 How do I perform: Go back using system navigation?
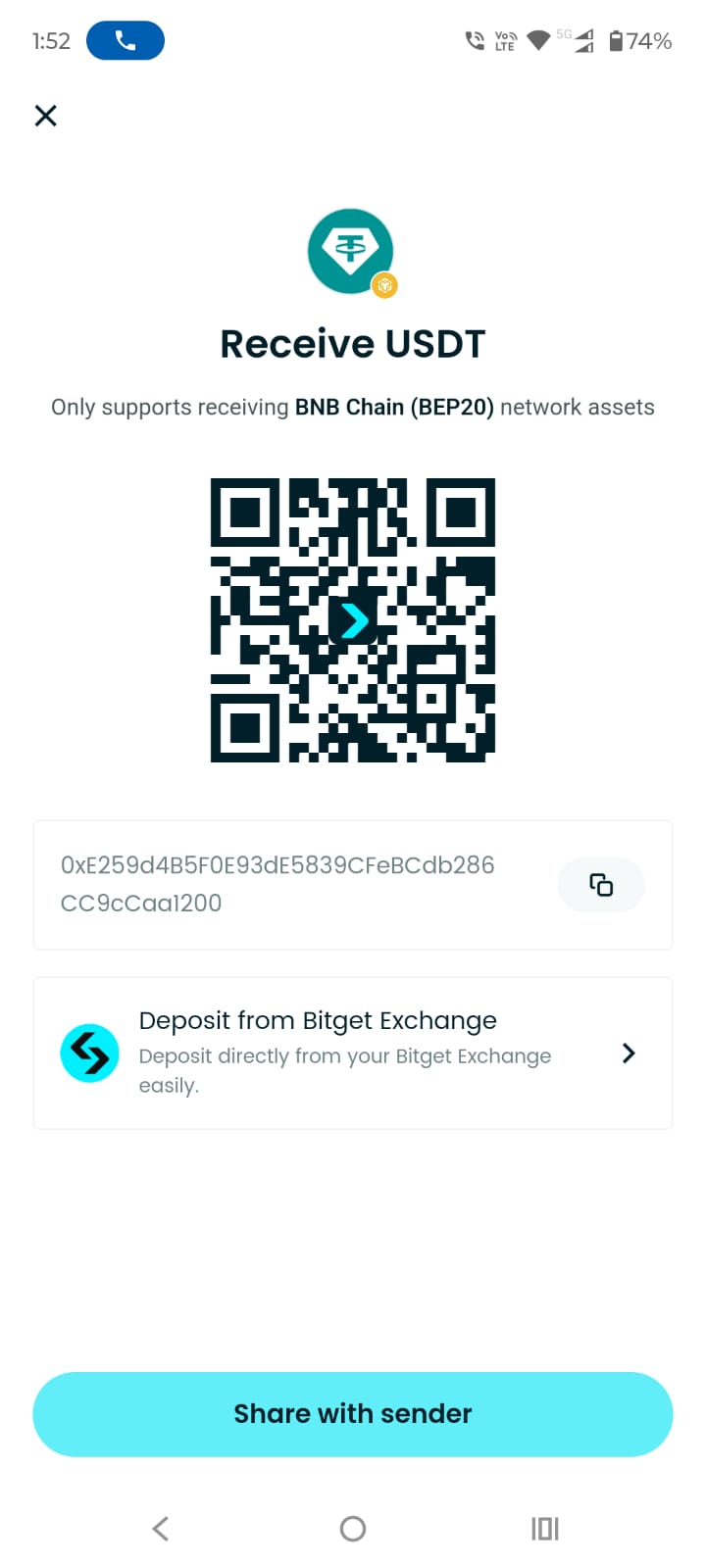[161, 1528]
